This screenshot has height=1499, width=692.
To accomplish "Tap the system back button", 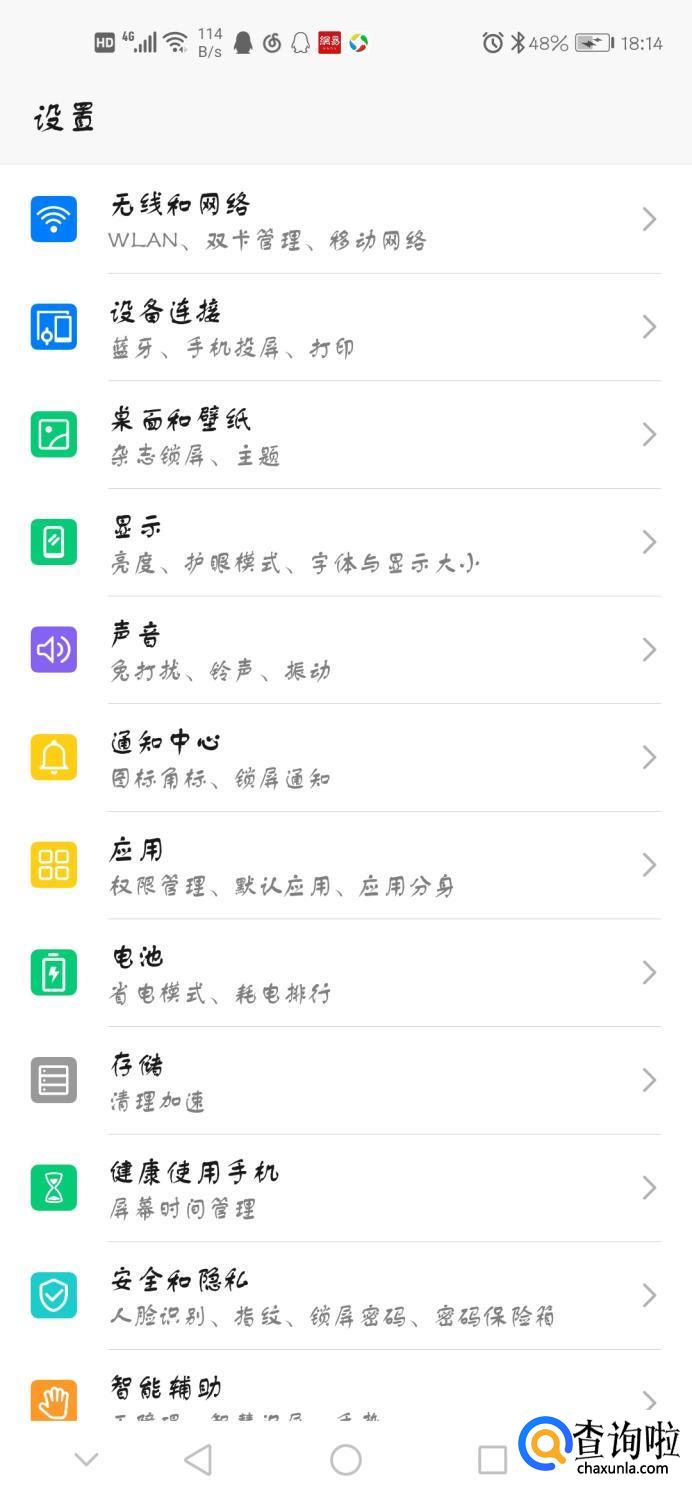I will tap(199, 1460).
